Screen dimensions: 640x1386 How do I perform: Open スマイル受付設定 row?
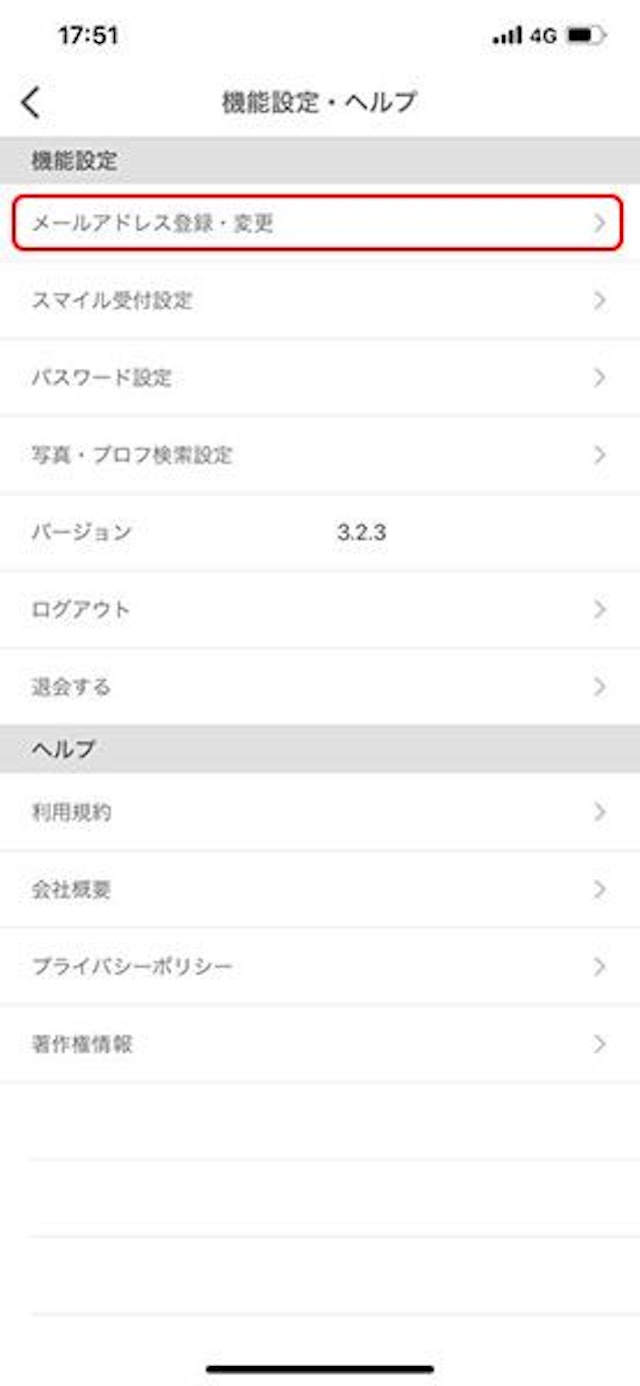coord(318,300)
